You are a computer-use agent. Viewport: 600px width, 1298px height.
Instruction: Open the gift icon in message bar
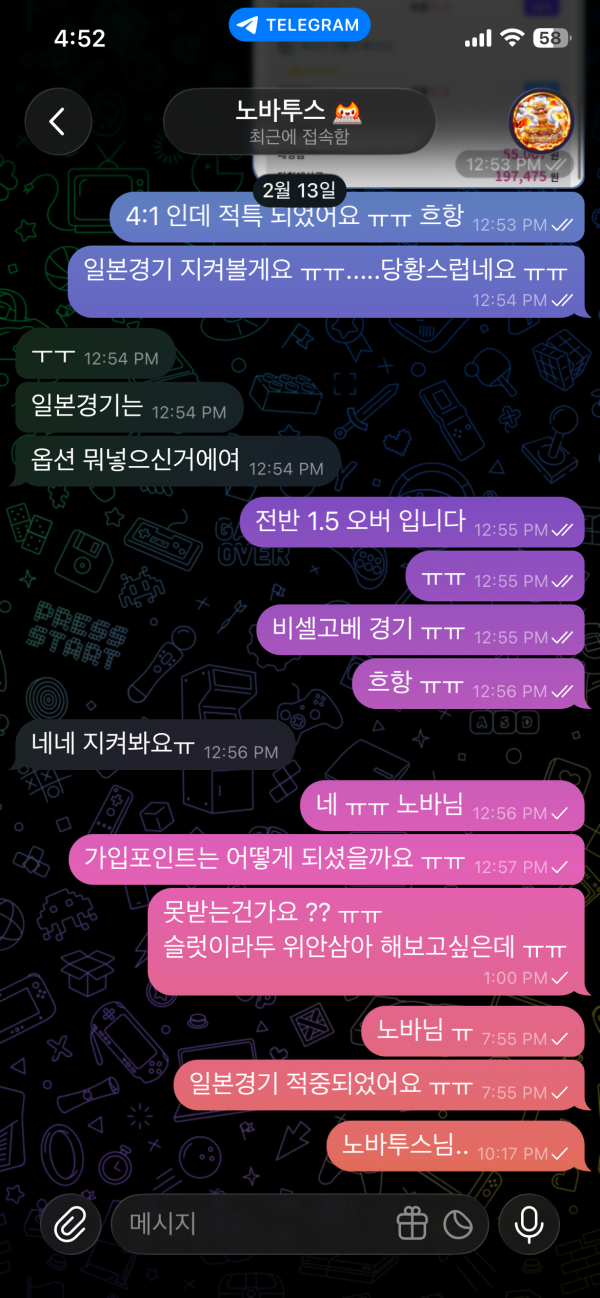tap(411, 1223)
